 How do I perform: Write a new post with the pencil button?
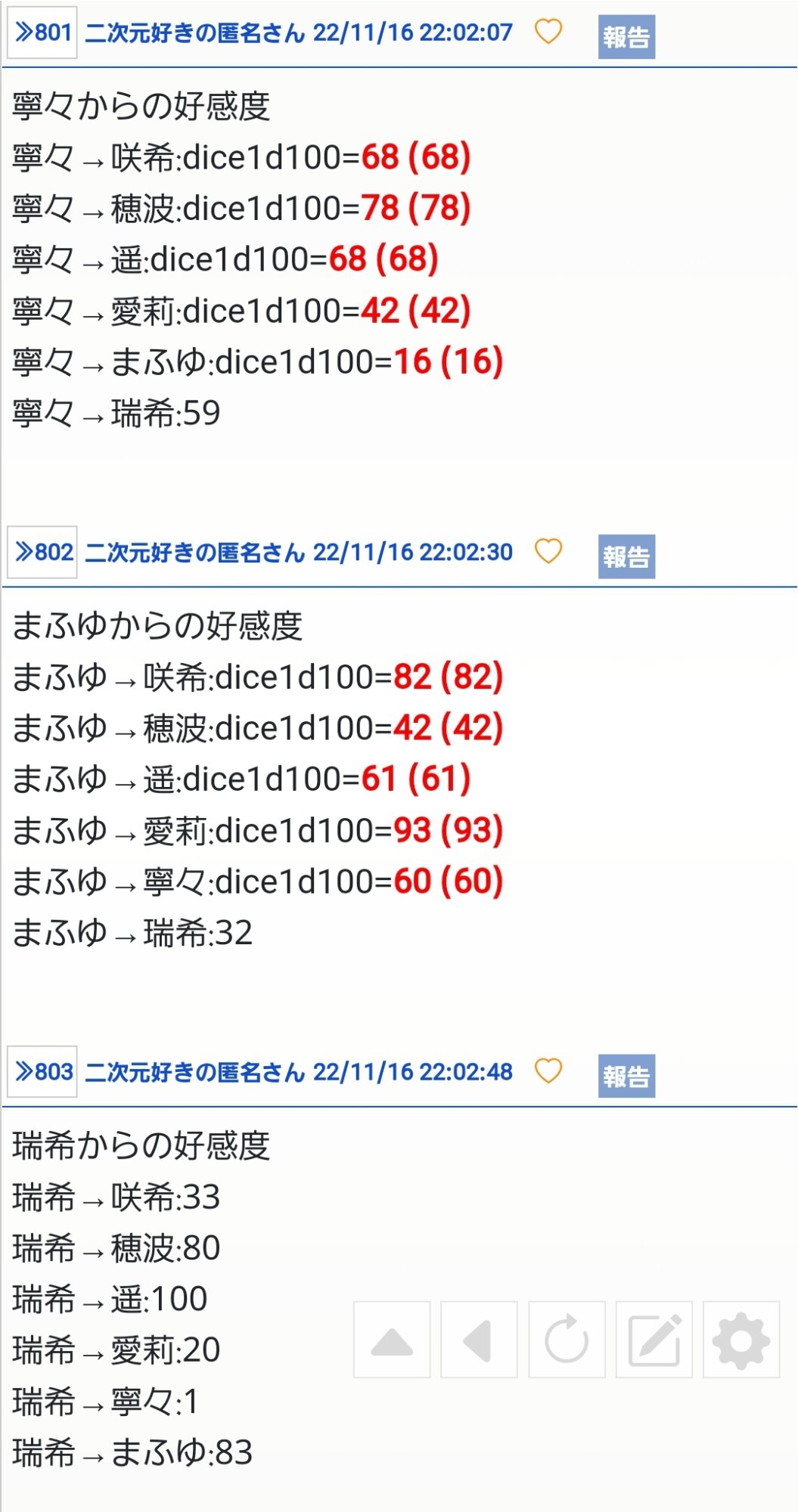(x=654, y=1340)
